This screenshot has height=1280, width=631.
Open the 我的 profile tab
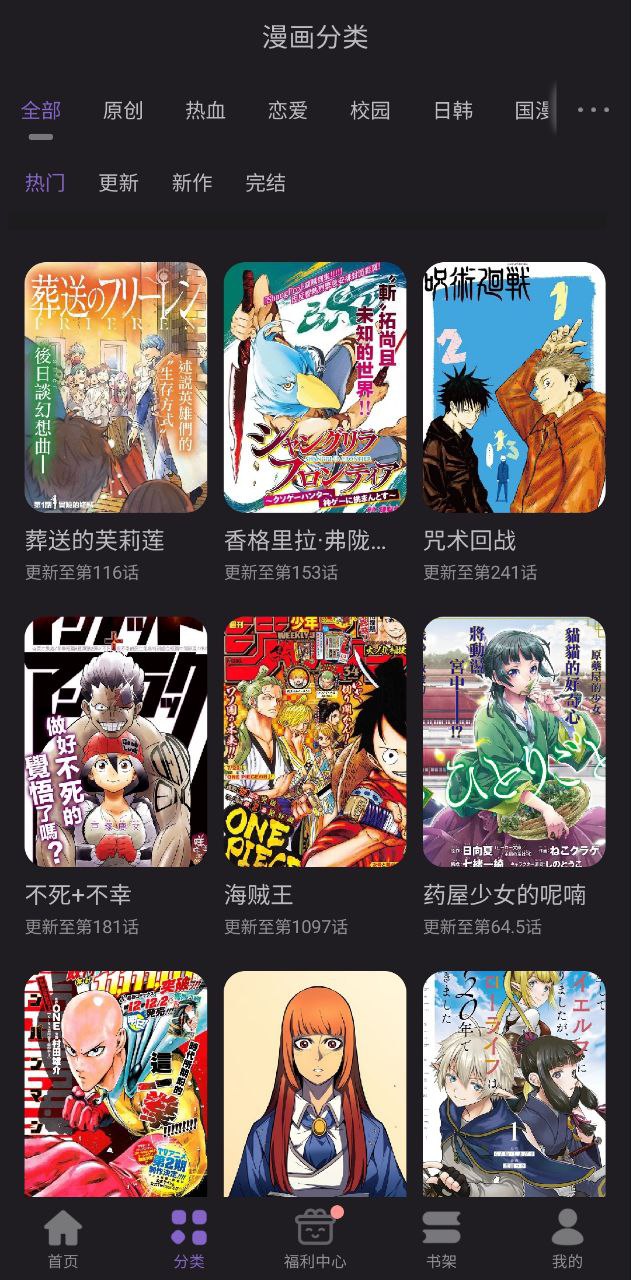coord(567,1238)
